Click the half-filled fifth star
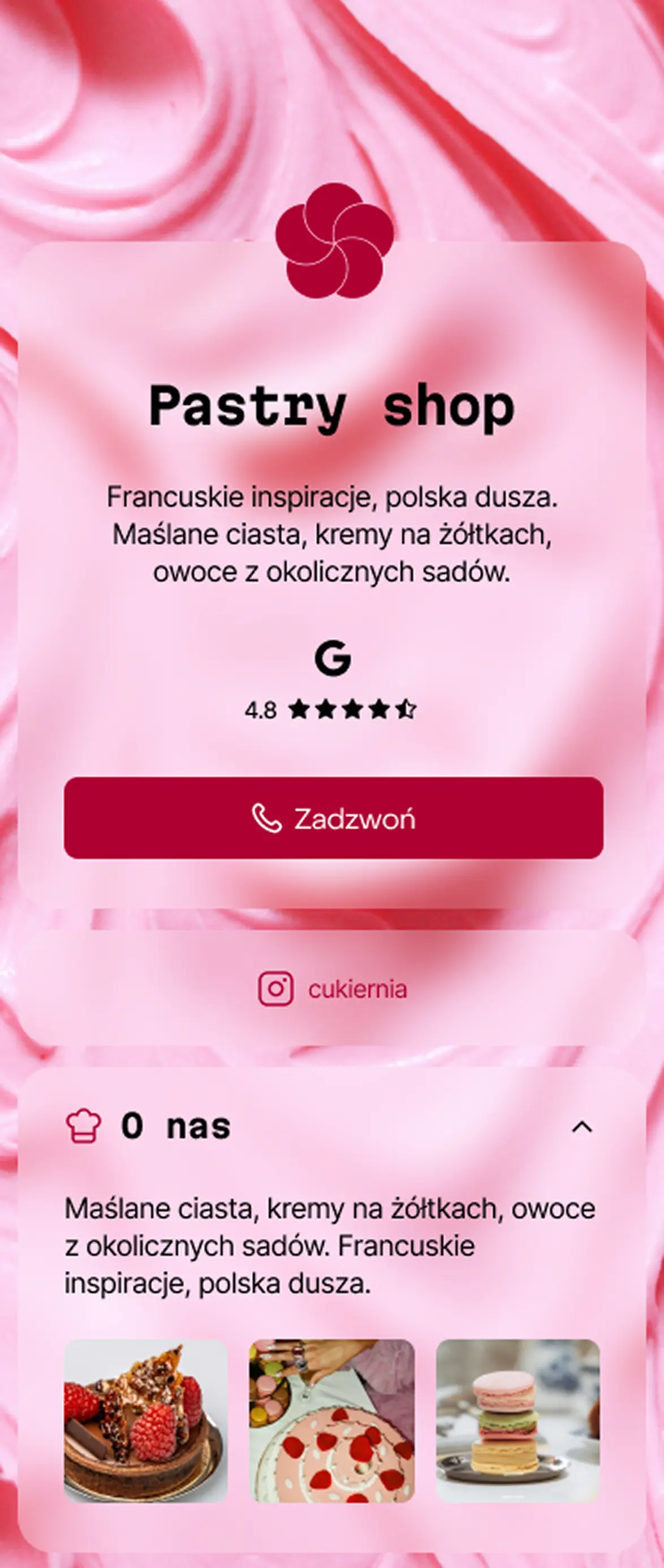The width and height of the screenshot is (664, 1568). (405, 708)
